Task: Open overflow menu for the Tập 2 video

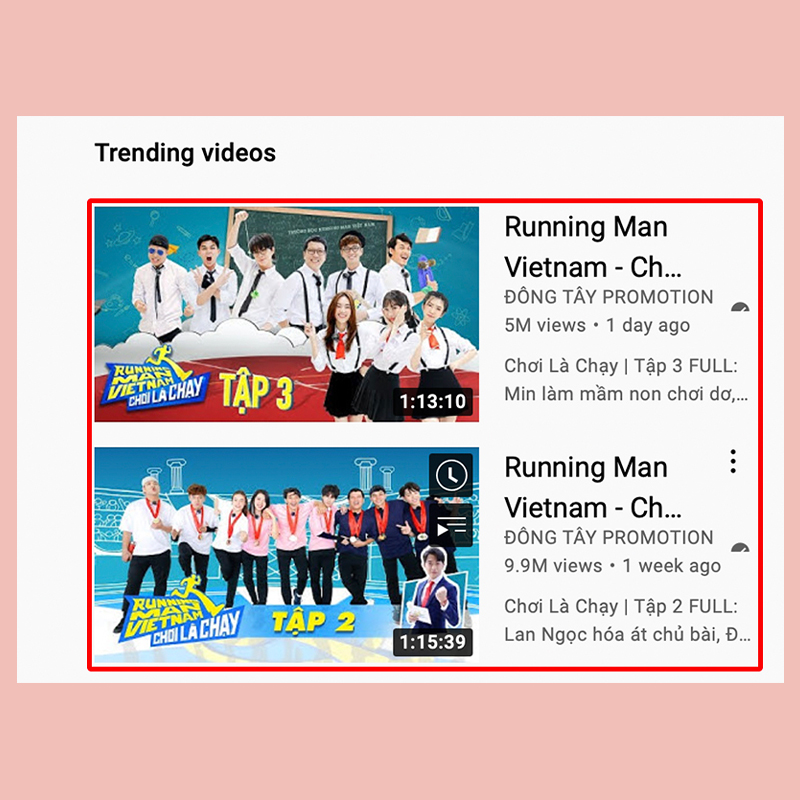Action: (x=733, y=462)
